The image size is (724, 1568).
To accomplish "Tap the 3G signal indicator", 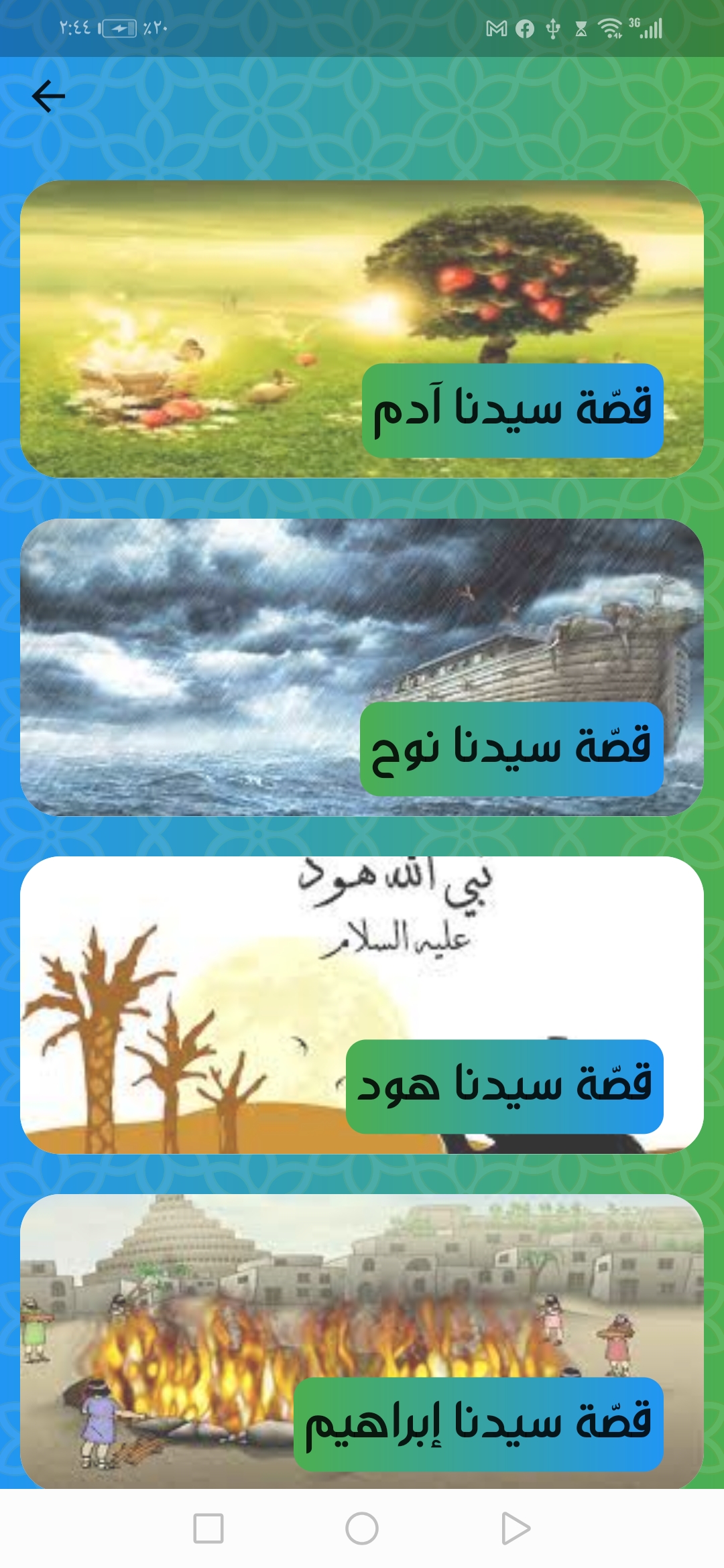I will click(634, 23).
